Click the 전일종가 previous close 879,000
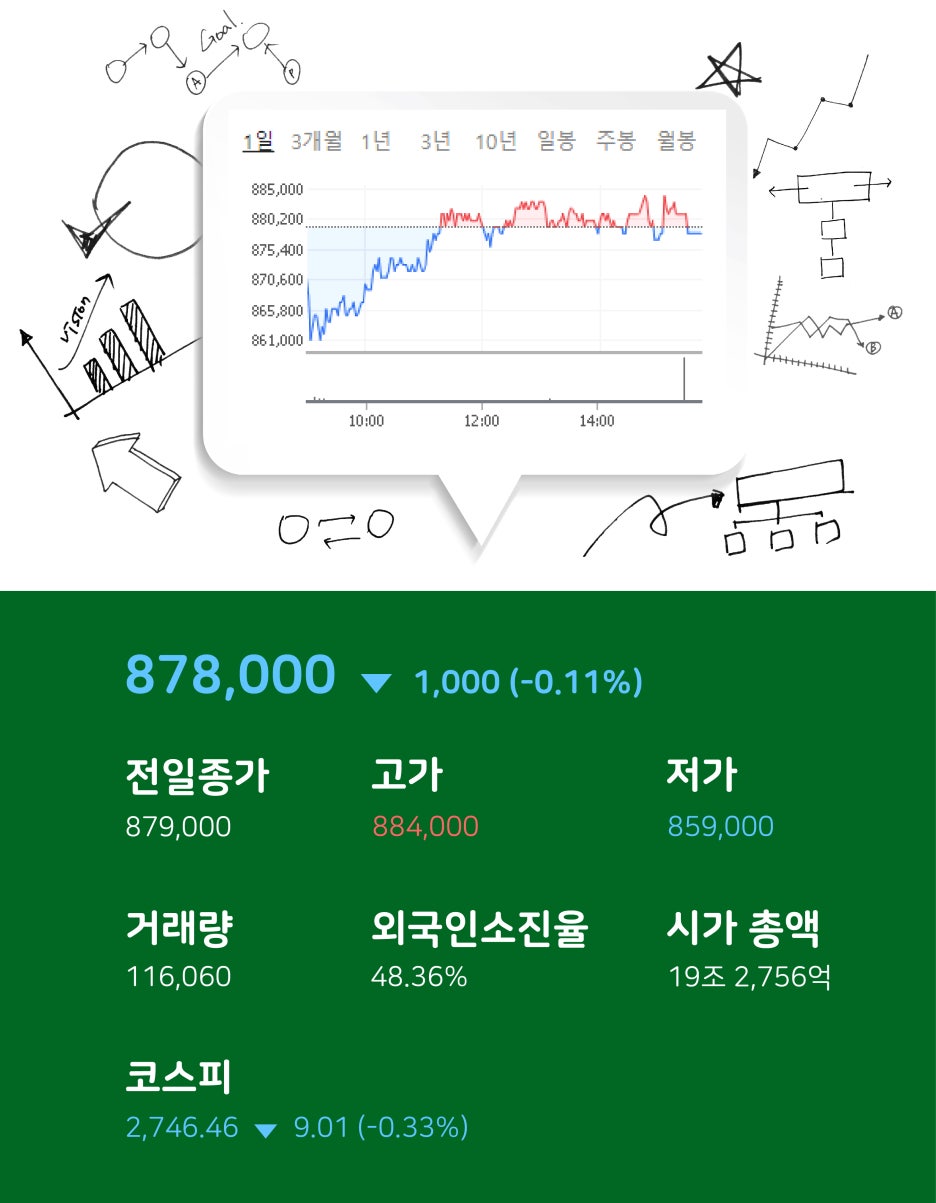 click(180, 827)
